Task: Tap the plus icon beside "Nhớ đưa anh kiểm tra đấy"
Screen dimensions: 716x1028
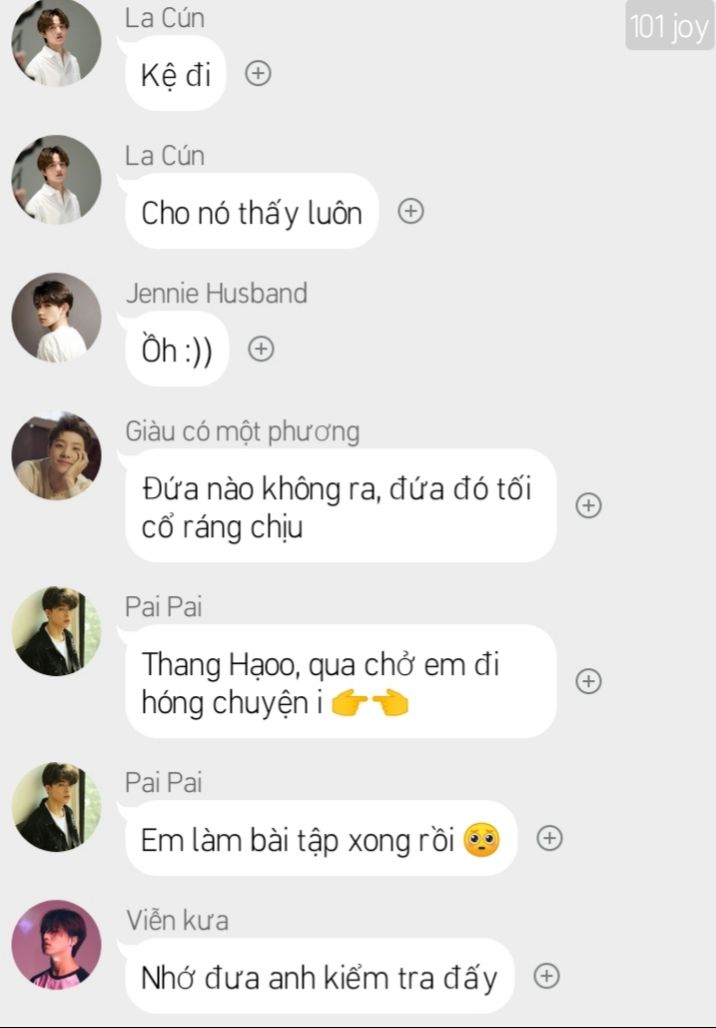Action: pyautogui.click(x=546, y=976)
